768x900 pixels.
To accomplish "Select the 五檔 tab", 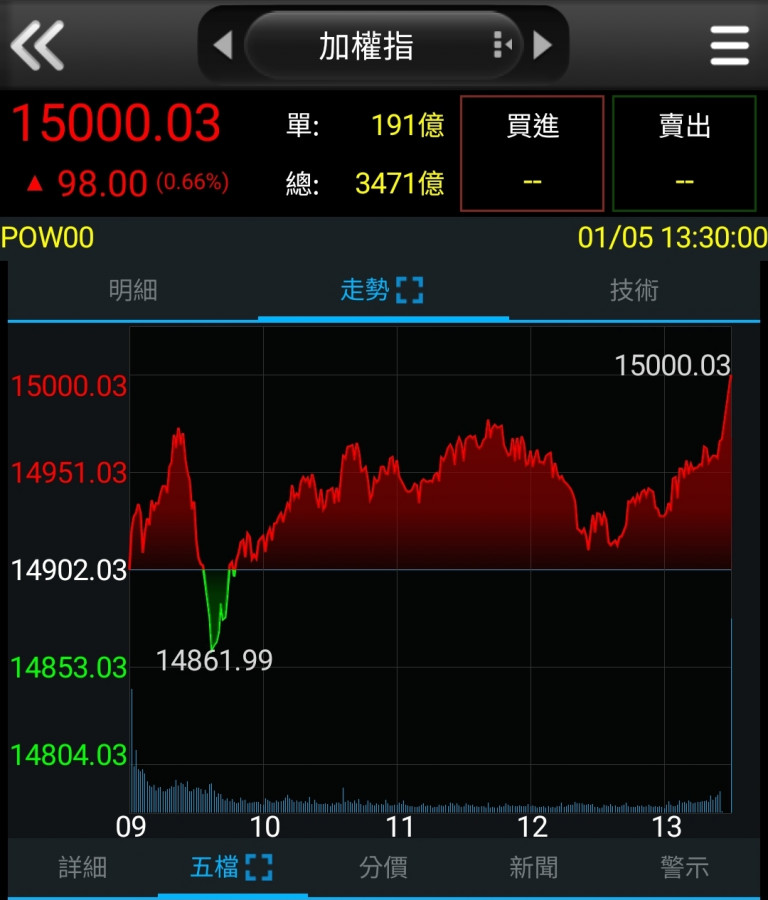I will click(232, 867).
